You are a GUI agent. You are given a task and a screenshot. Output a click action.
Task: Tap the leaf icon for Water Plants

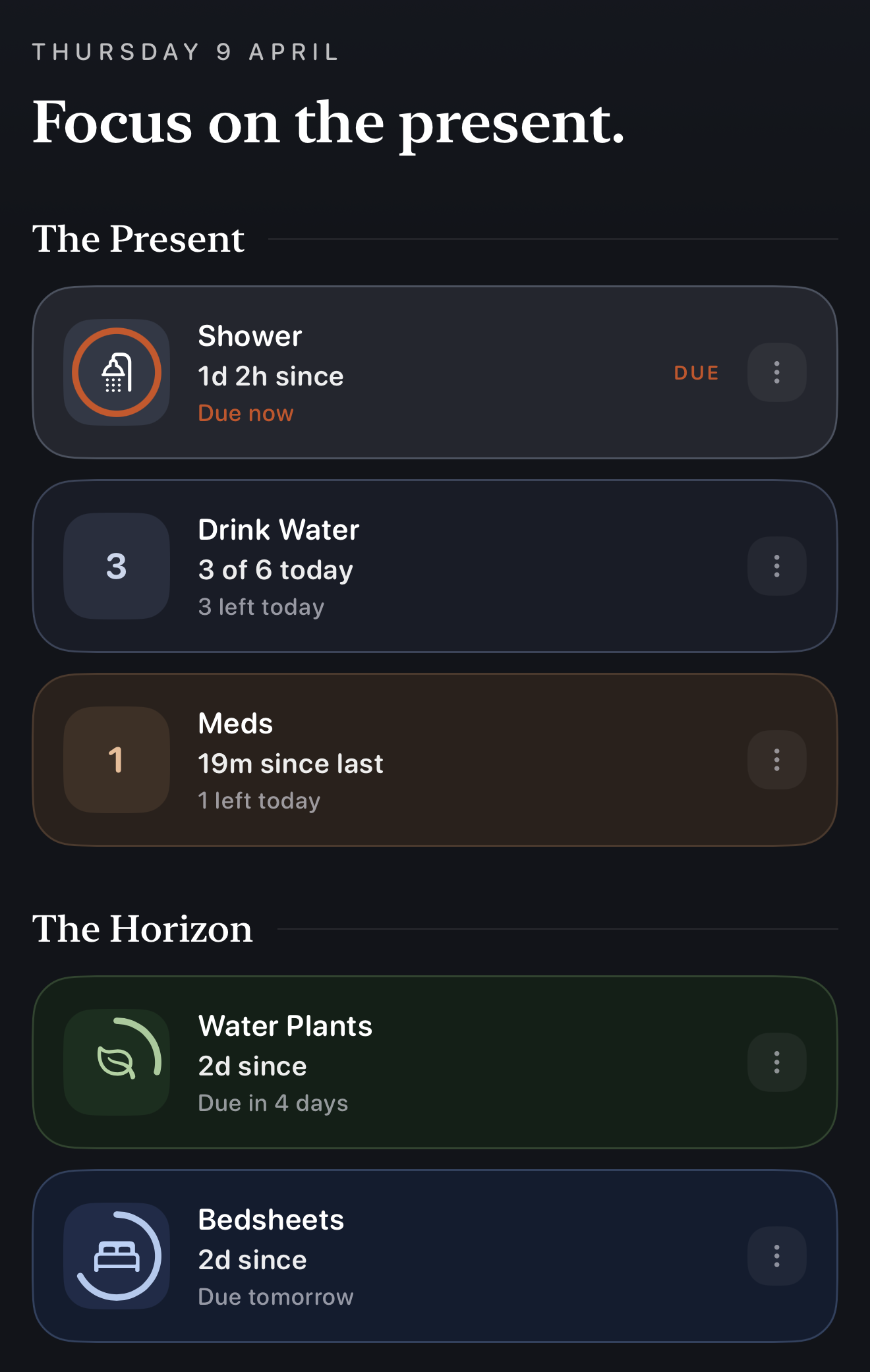click(x=116, y=1061)
